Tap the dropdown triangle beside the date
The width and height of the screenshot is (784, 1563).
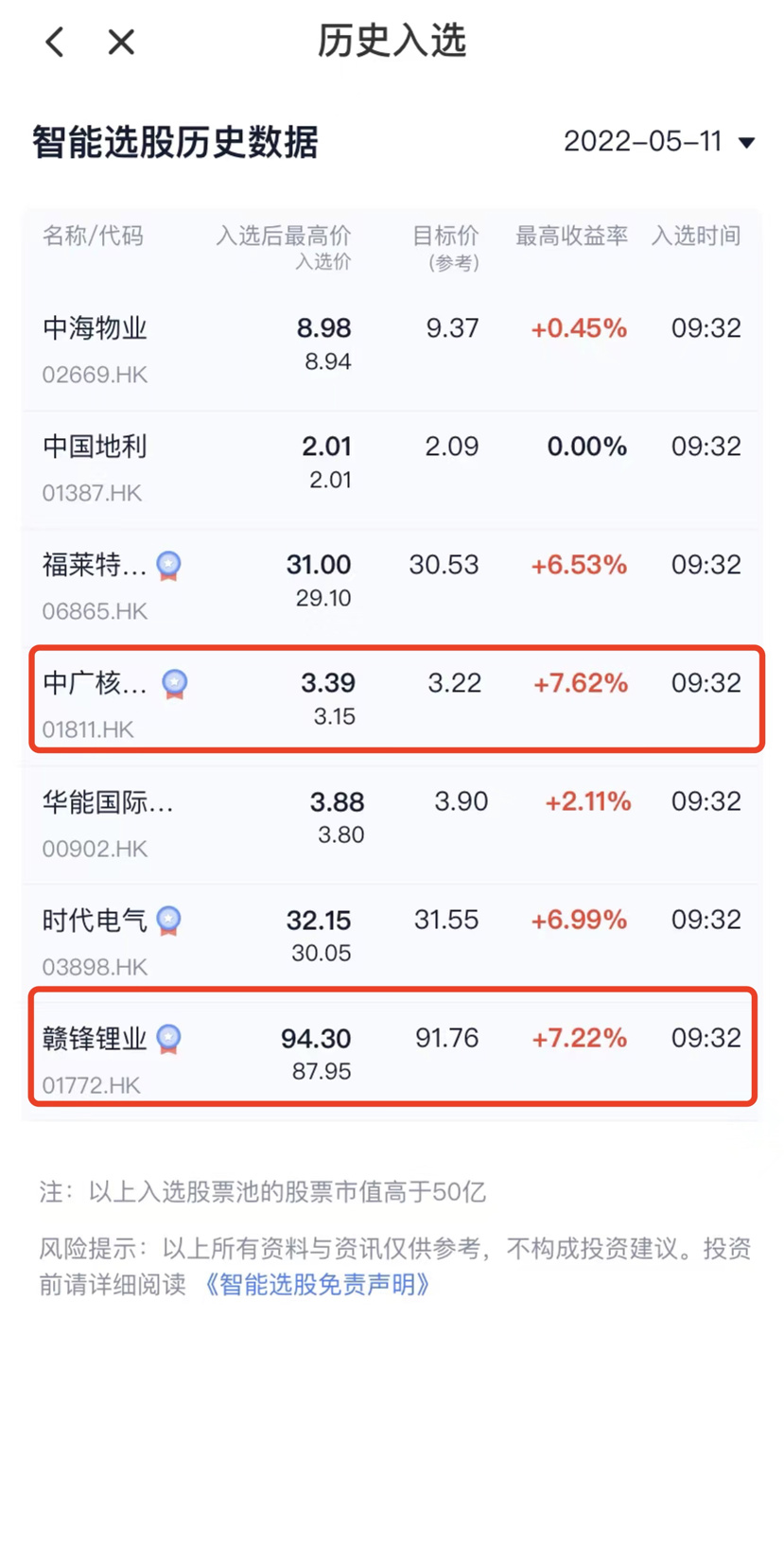(748, 142)
